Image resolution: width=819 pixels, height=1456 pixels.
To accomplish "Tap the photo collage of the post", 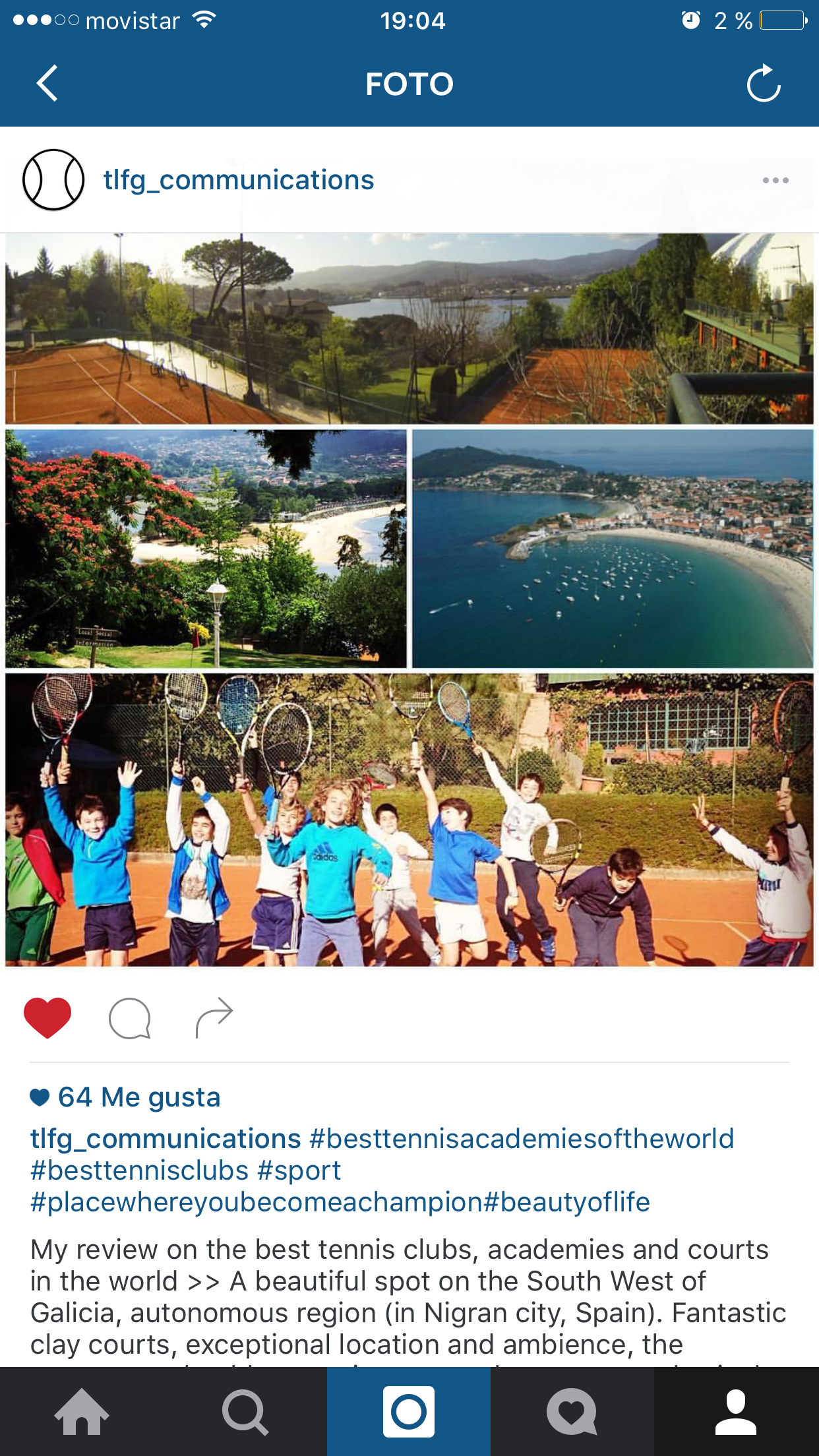I will coord(409,600).
